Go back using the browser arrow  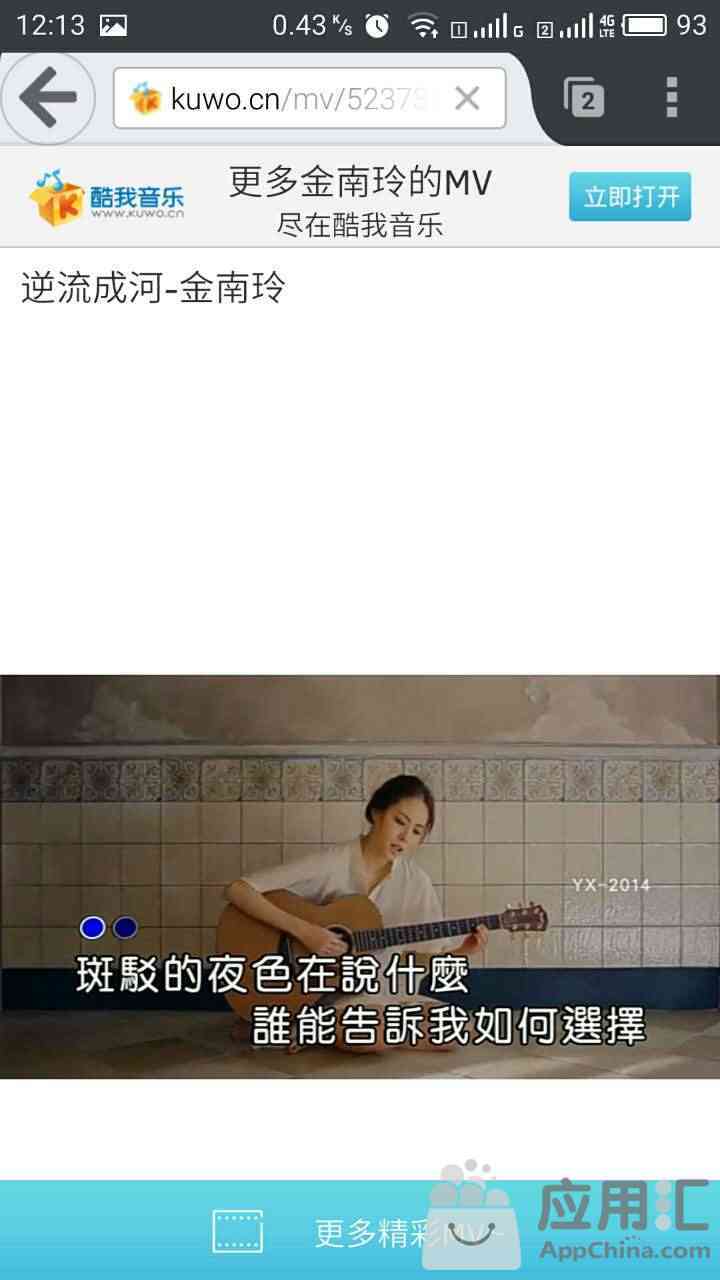[47, 97]
